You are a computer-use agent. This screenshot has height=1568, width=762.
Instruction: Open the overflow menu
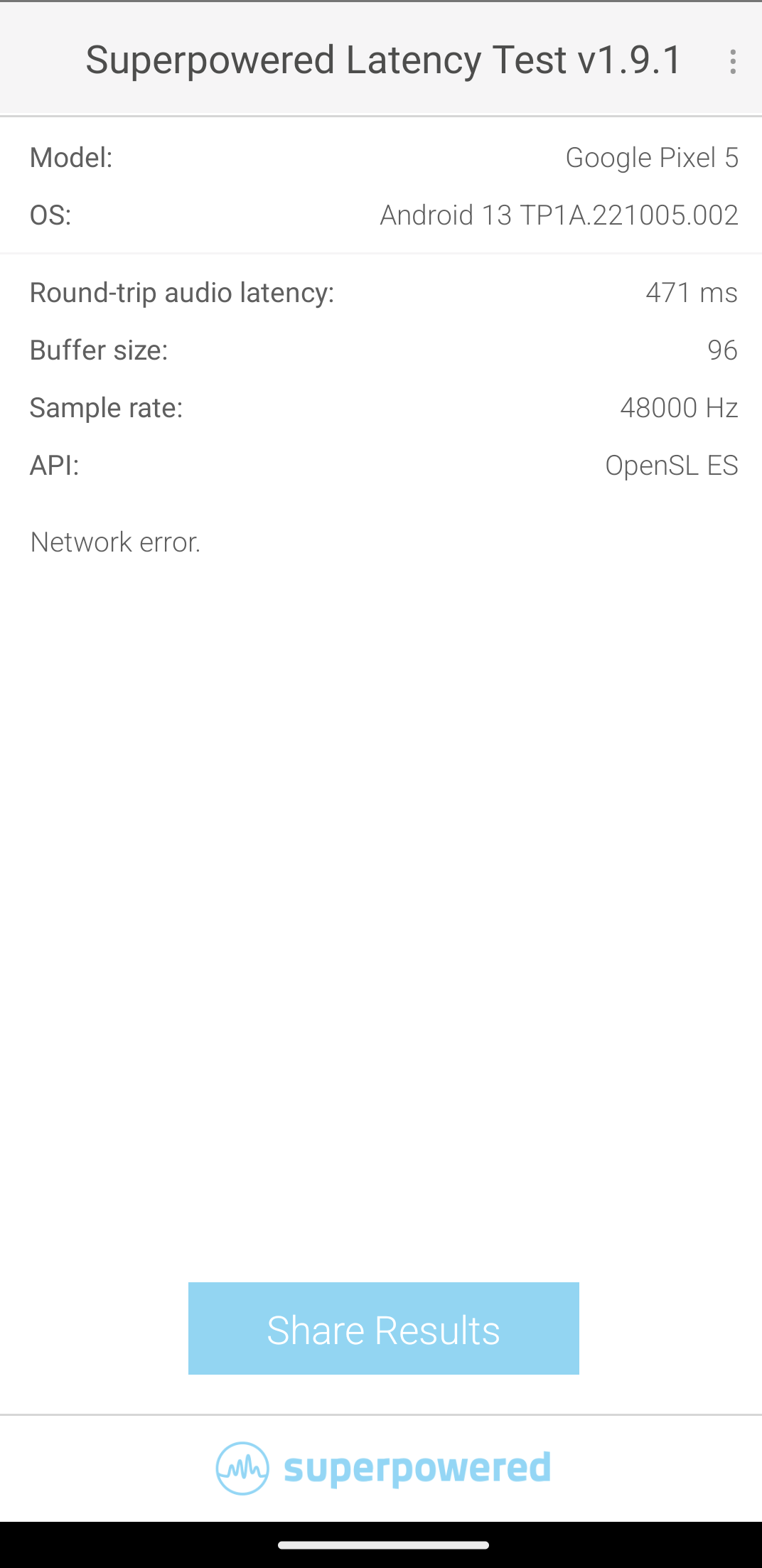(733, 62)
